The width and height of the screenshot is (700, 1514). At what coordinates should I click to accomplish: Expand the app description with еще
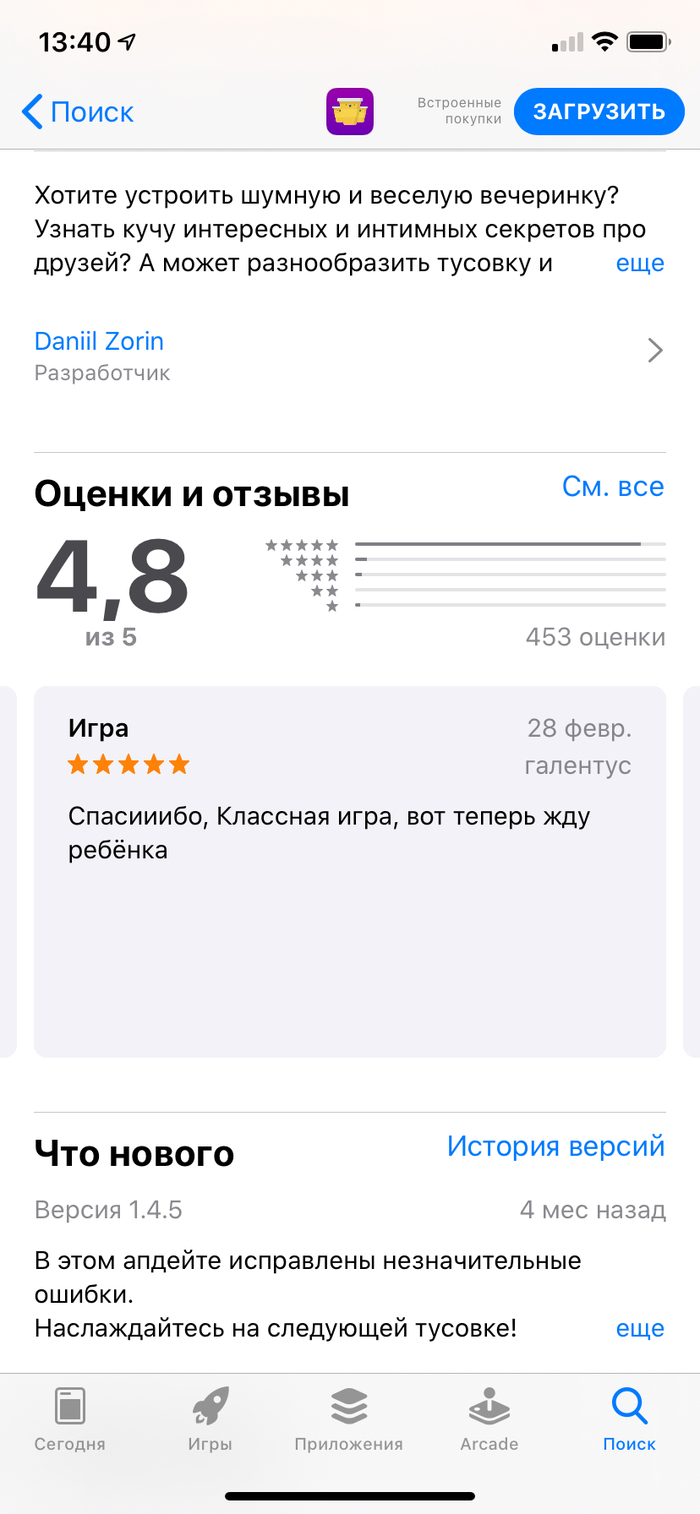(640, 264)
